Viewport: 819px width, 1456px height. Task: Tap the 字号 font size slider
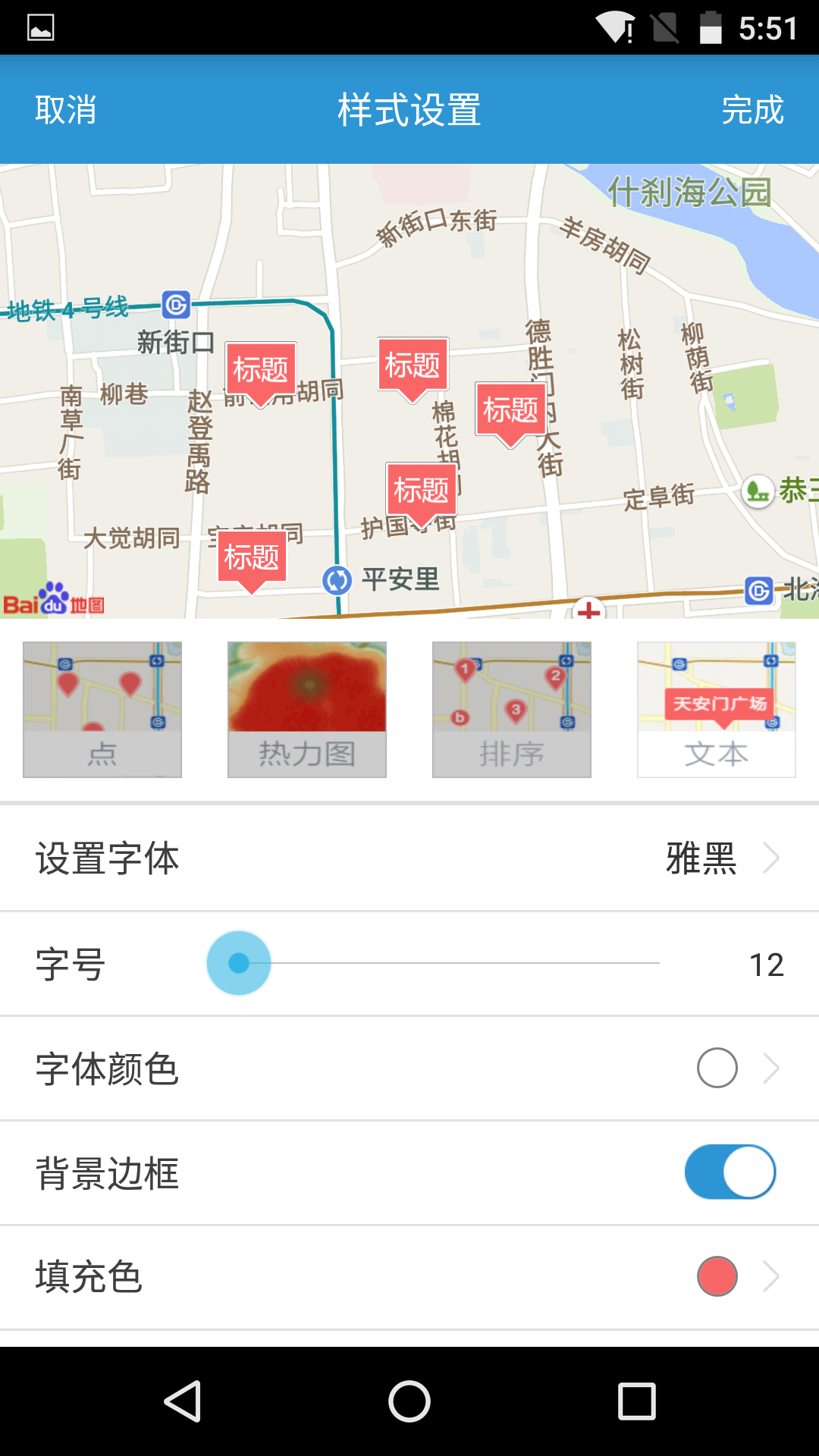click(432, 963)
